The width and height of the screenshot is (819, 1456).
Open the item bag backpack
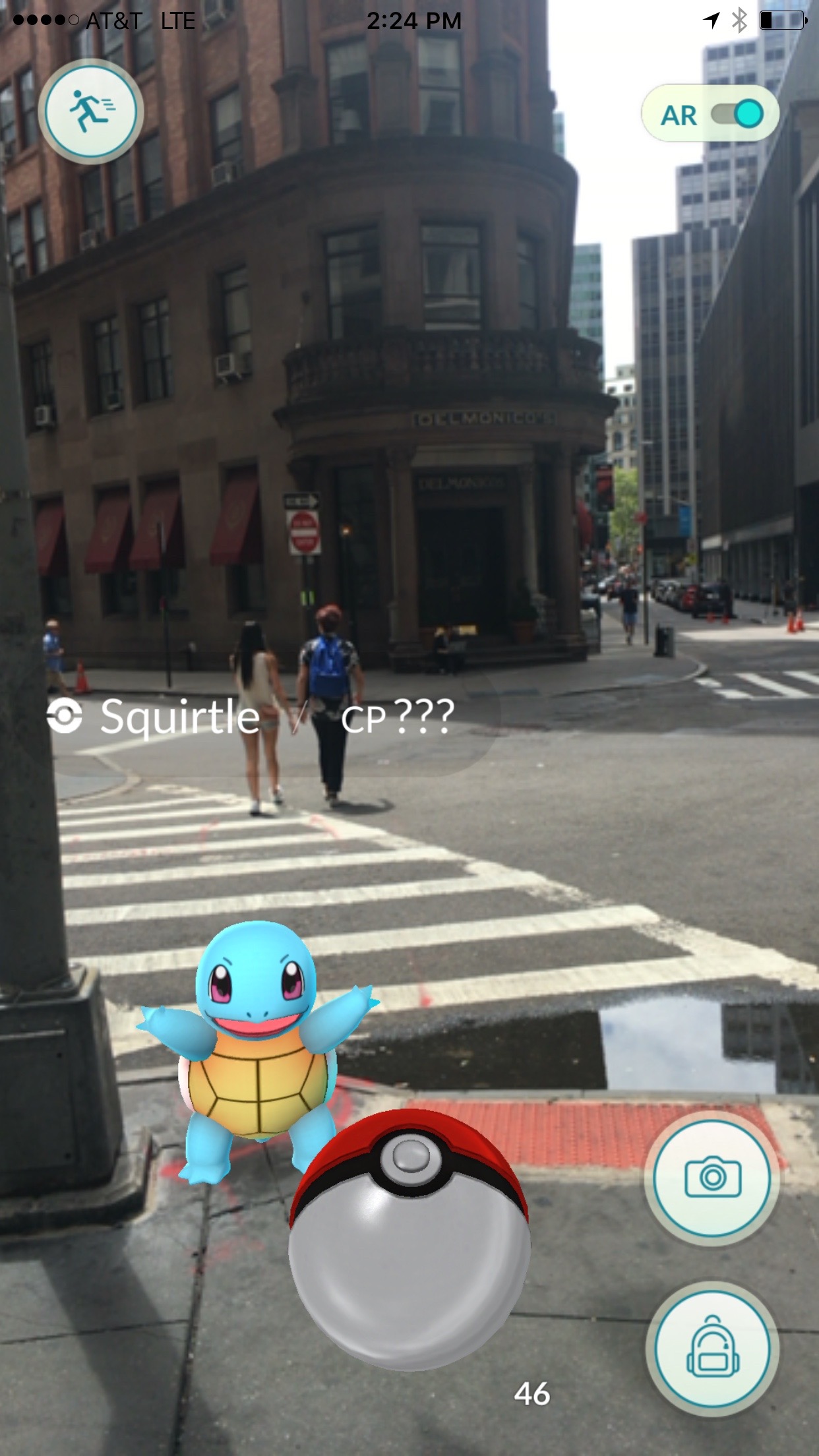pos(712,1349)
